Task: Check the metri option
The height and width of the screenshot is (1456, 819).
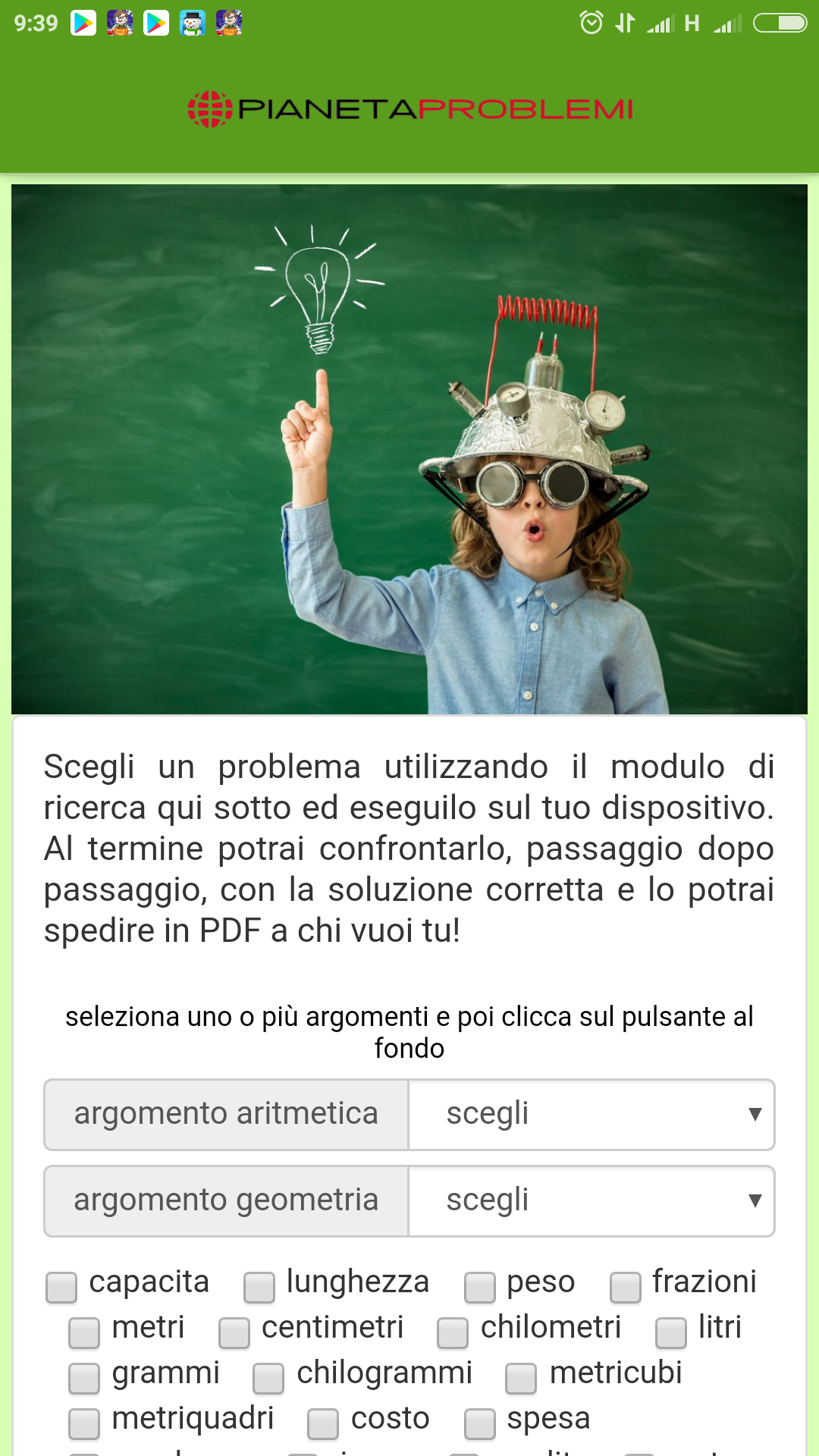Action: pos(84,1332)
